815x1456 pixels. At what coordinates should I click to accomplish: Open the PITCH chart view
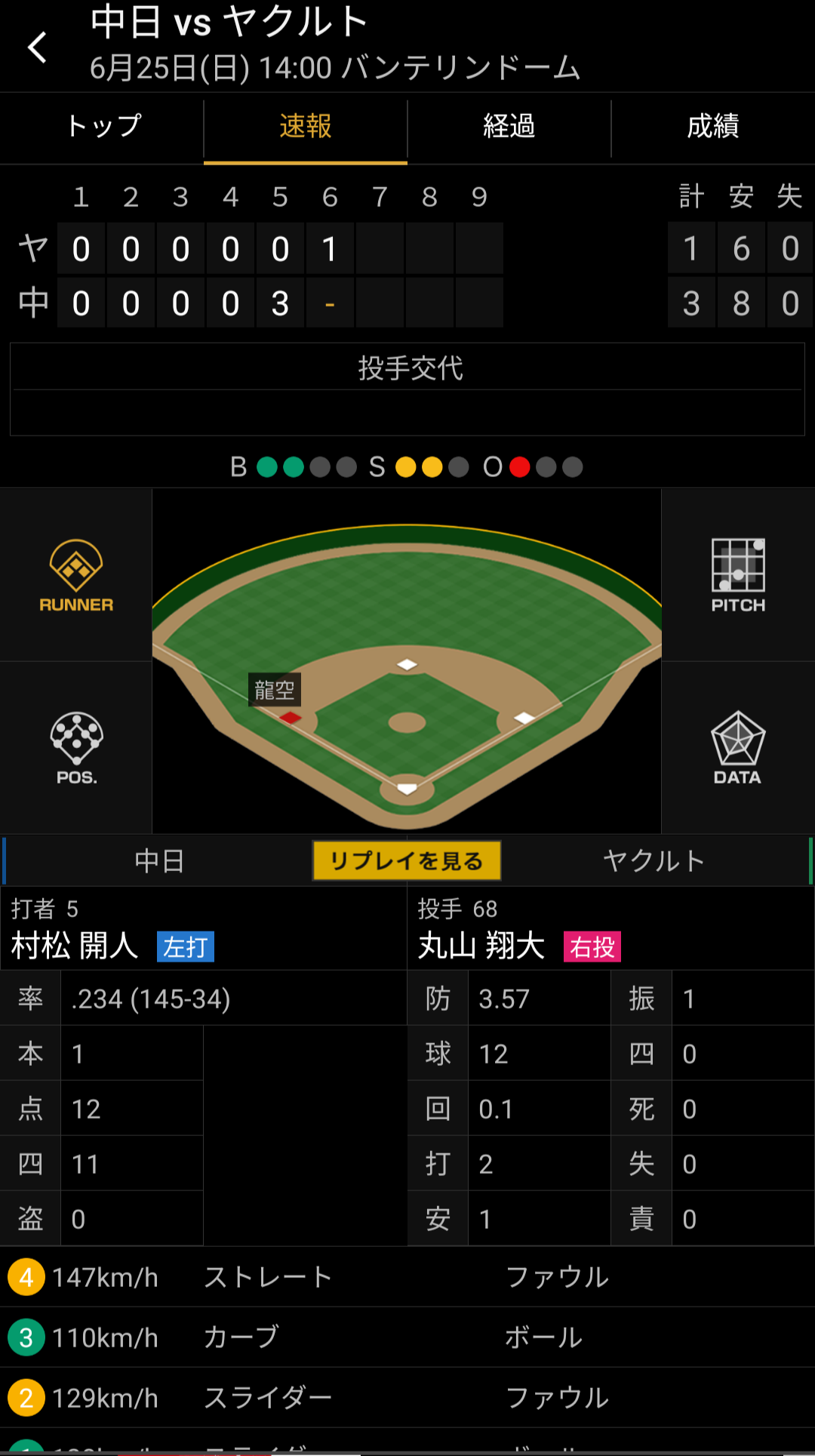click(738, 575)
